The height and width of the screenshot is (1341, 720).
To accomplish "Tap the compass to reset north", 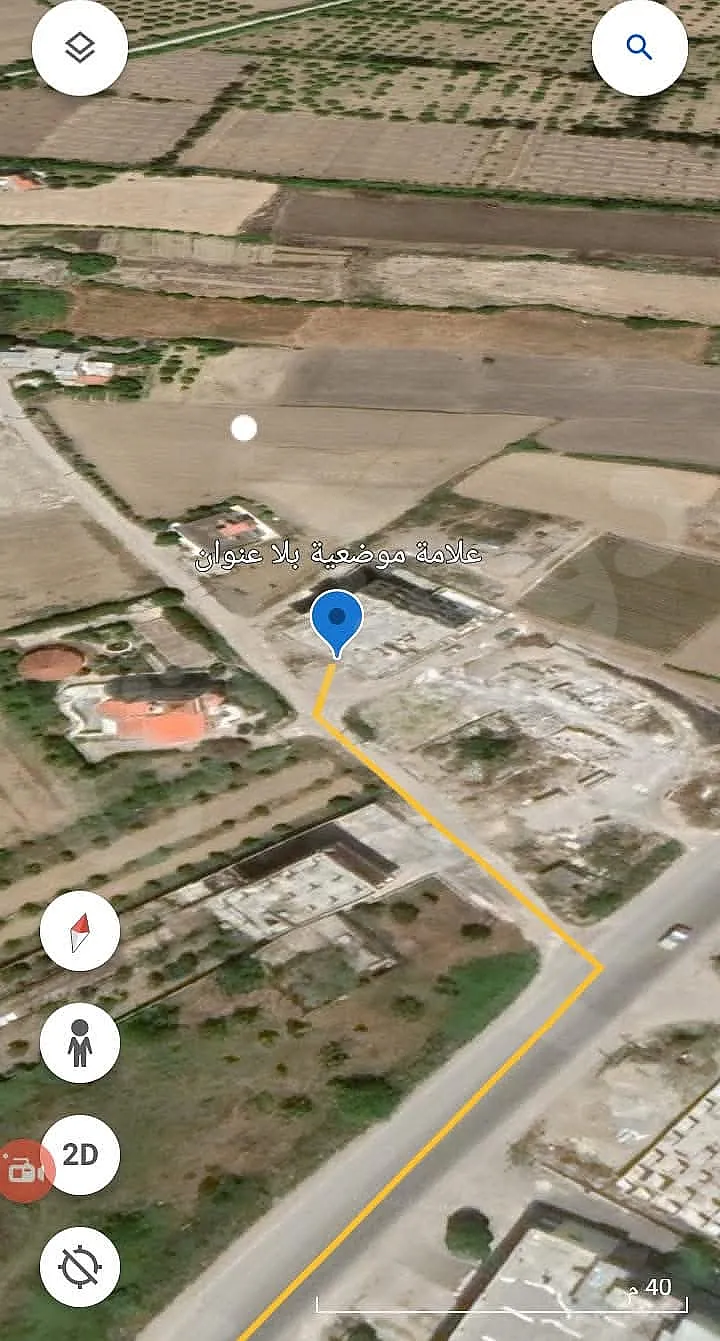I will point(80,931).
